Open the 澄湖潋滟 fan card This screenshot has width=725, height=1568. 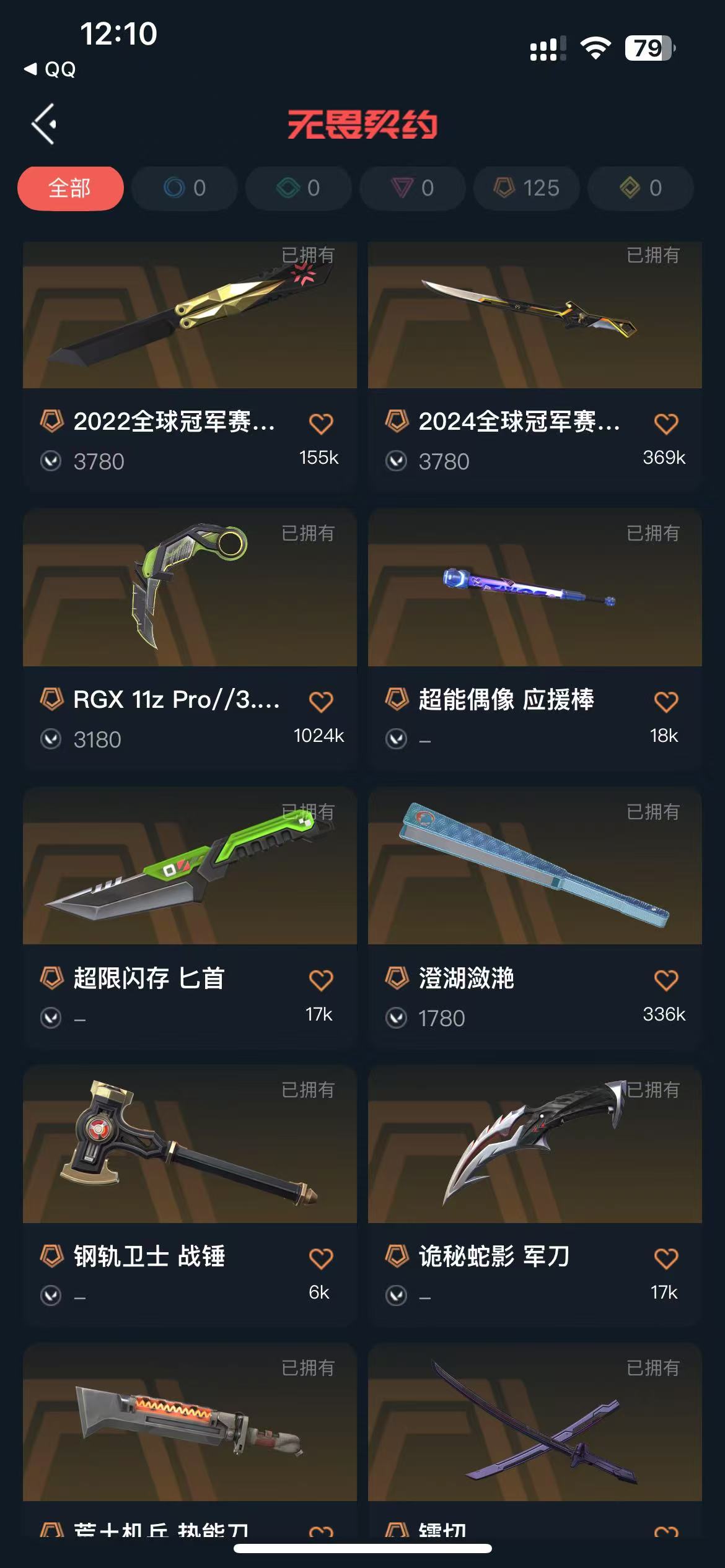tap(534, 867)
